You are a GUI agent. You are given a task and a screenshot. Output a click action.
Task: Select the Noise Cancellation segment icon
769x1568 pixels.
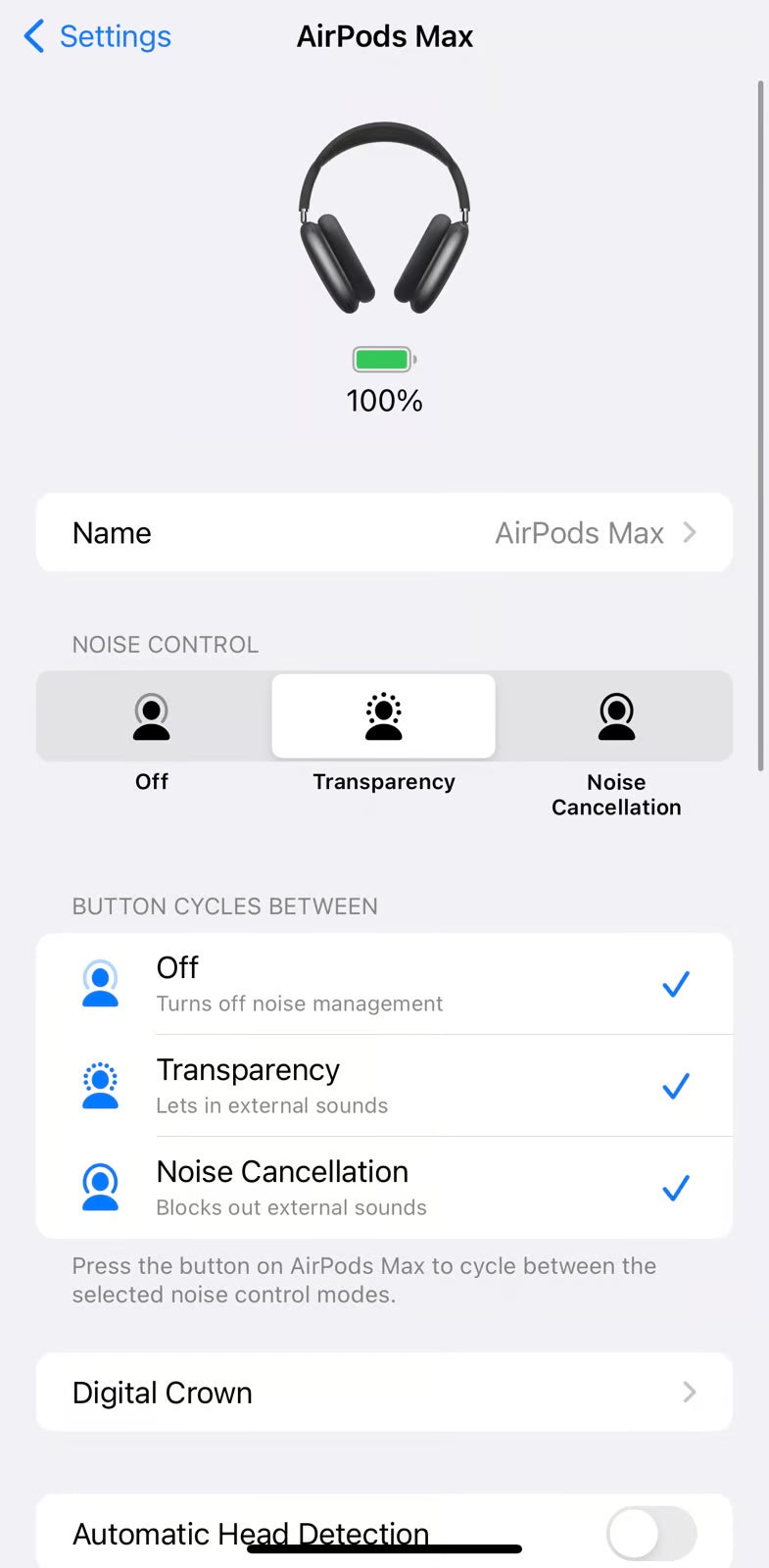pos(615,716)
